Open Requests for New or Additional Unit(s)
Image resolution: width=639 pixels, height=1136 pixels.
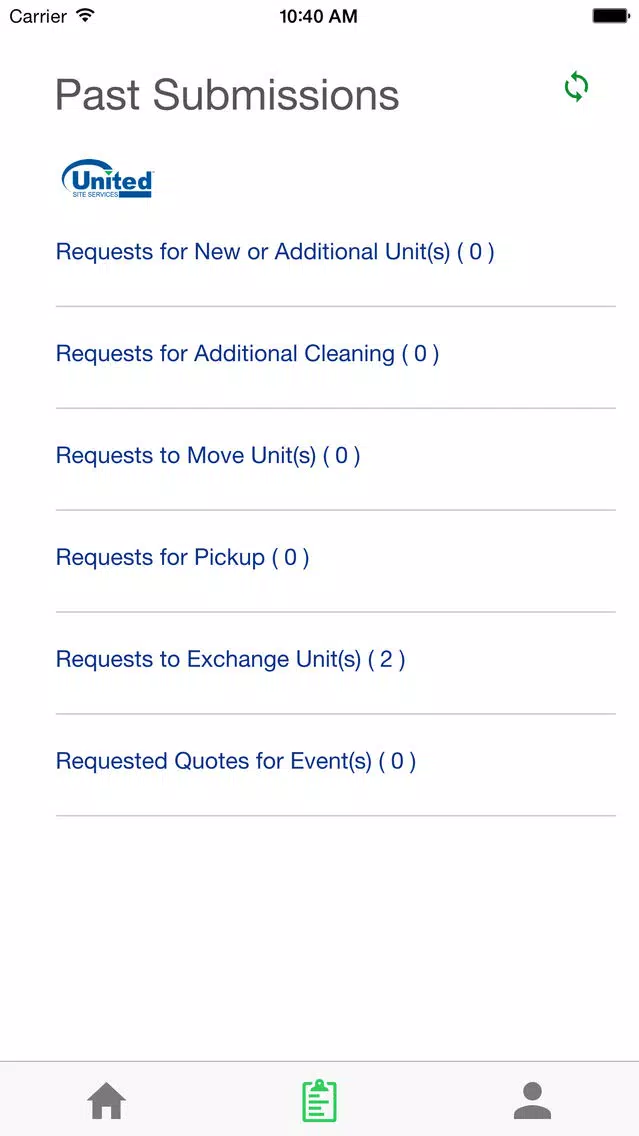(x=335, y=255)
